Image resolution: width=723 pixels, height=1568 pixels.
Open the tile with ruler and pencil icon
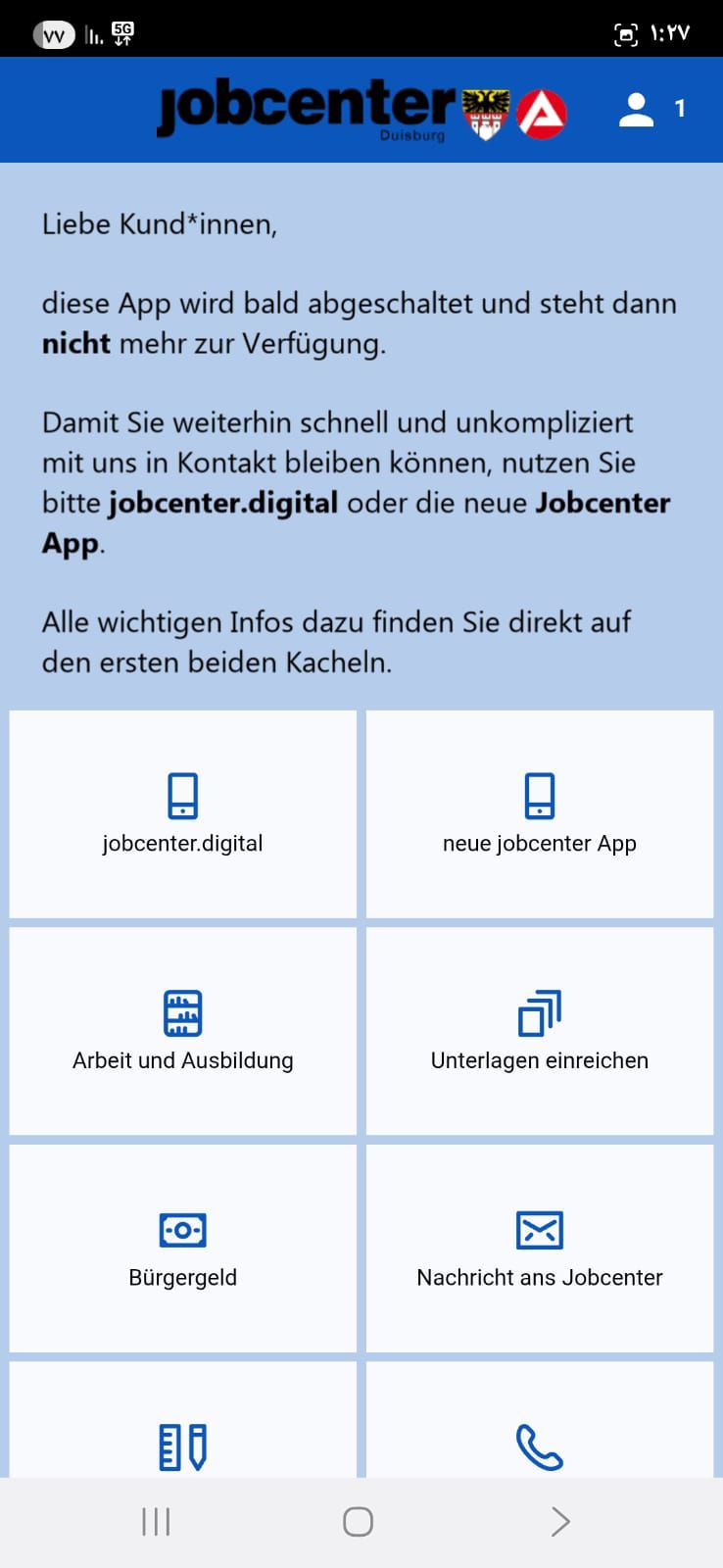click(183, 1420)
